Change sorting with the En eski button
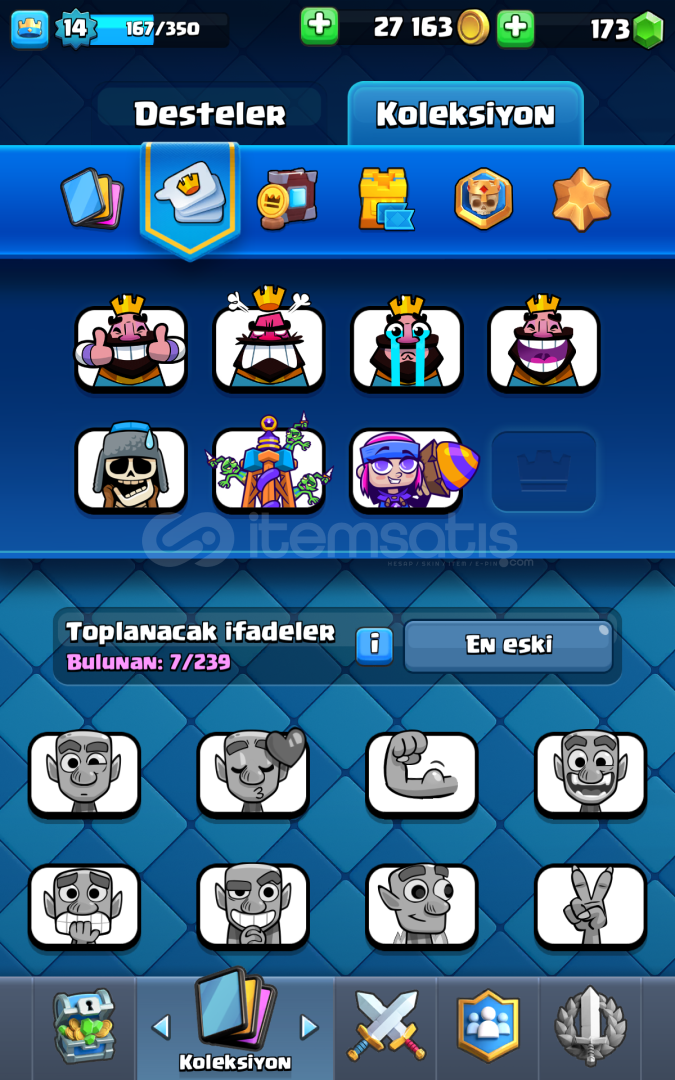Screen dimensions: 675x1080 tap(508, 645)
